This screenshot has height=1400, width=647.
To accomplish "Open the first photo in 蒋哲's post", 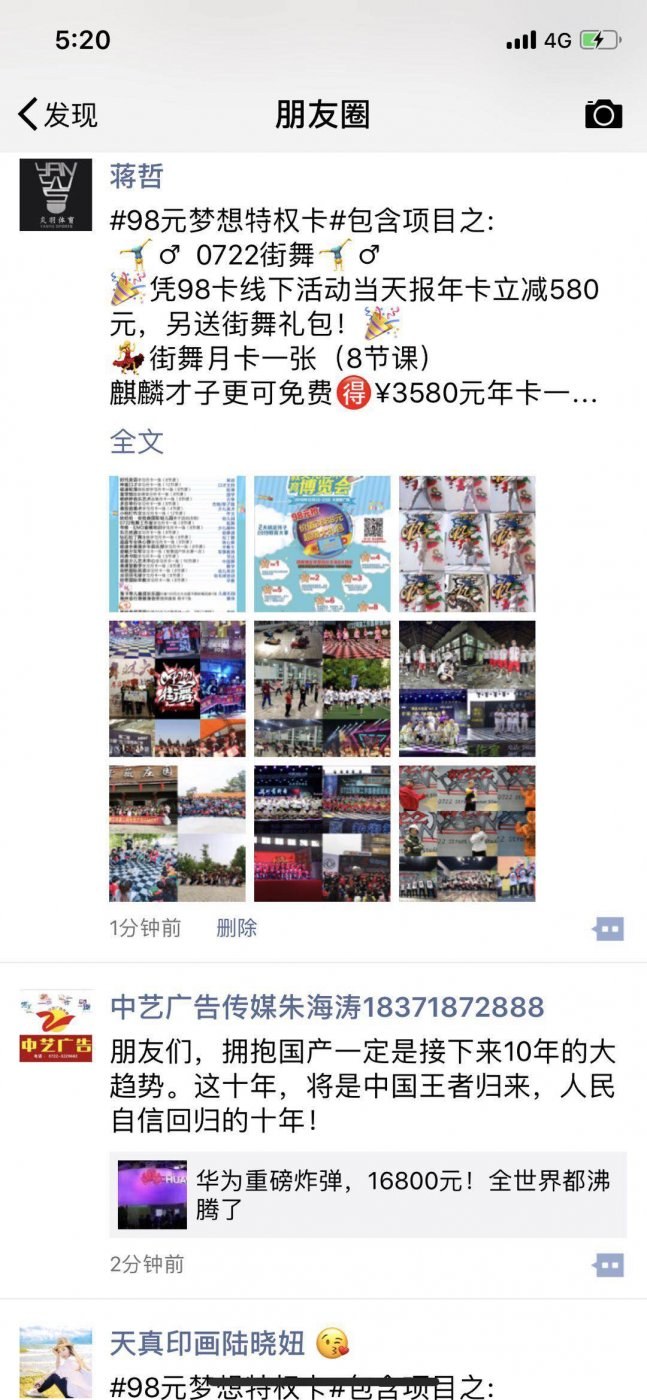I will click(177, 543).
